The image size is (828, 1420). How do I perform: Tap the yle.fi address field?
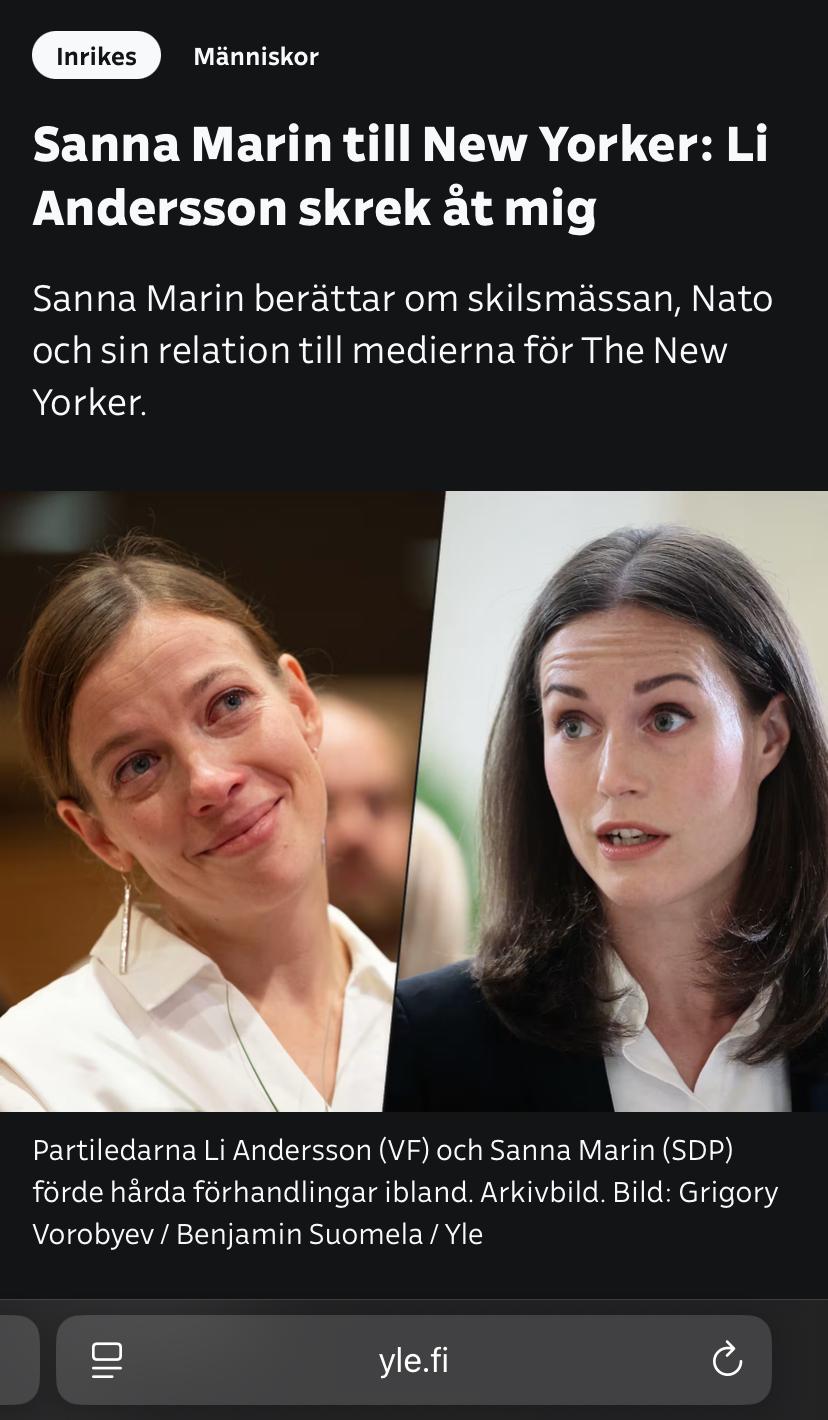[x=414, y=1360]
